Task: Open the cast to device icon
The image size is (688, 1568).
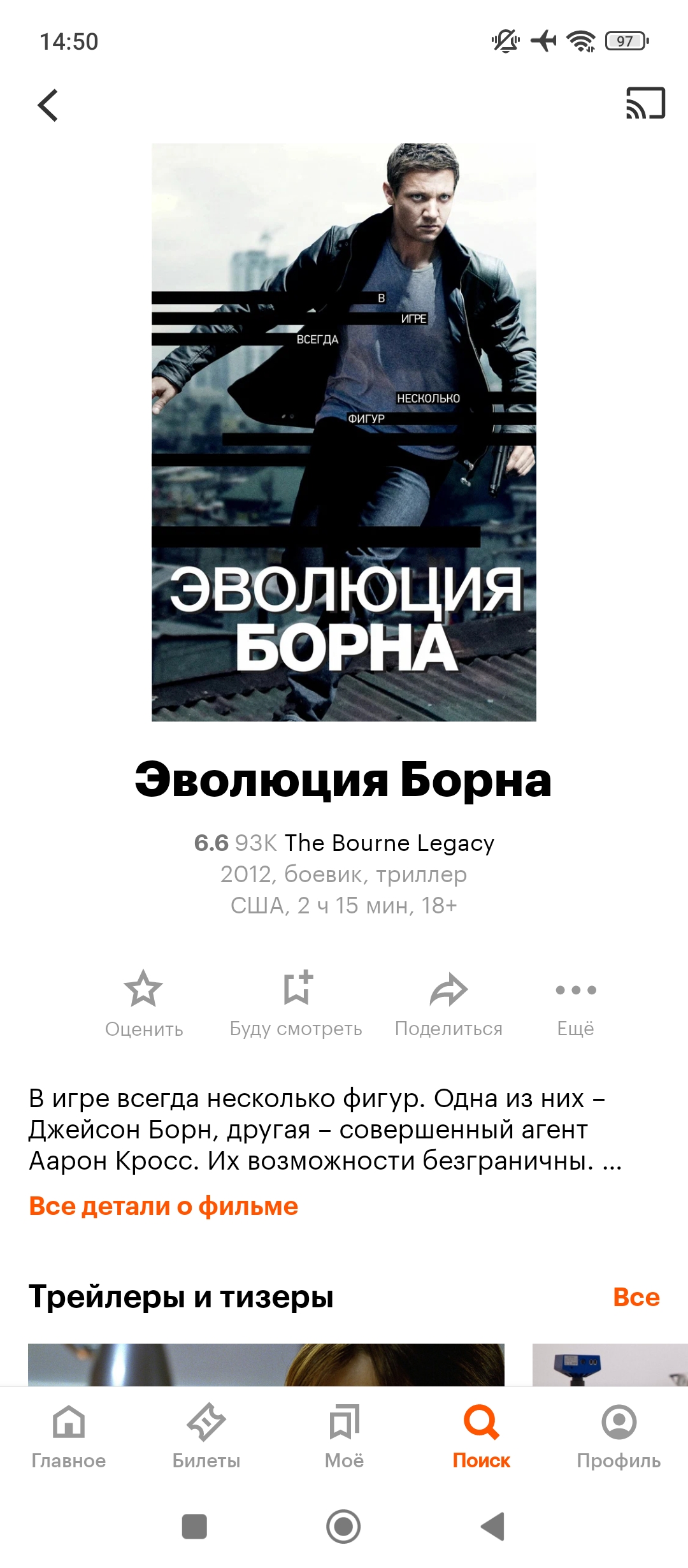Action: click(645, 104)
